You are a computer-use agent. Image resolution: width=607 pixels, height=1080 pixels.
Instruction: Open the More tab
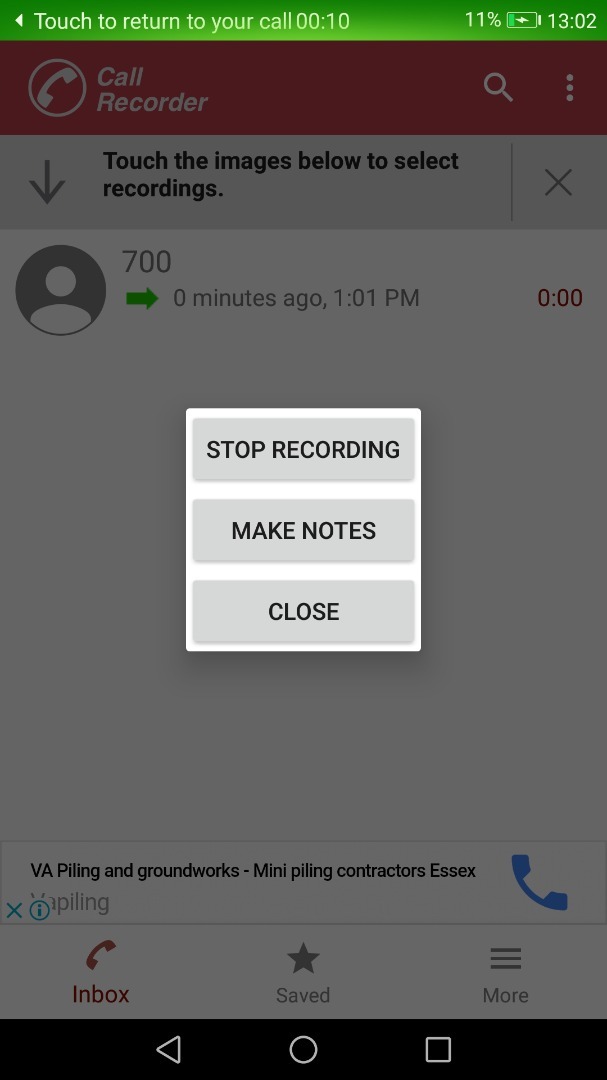pos(506,973)
